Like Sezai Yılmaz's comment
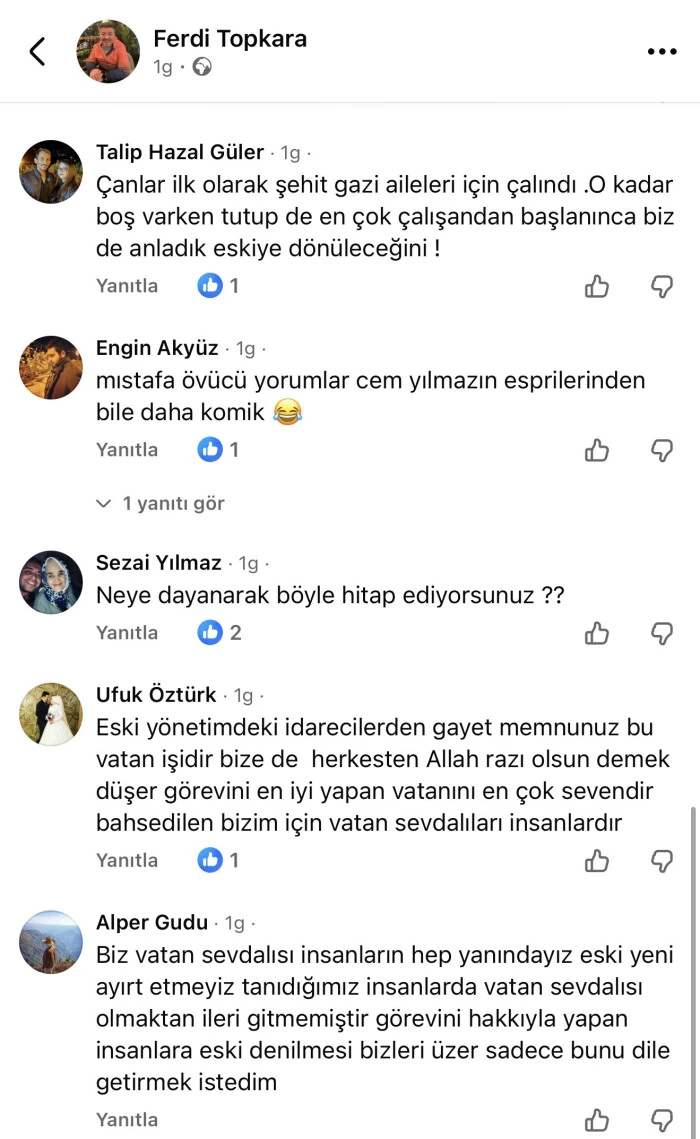700x1139 pixels. [597, 633]
